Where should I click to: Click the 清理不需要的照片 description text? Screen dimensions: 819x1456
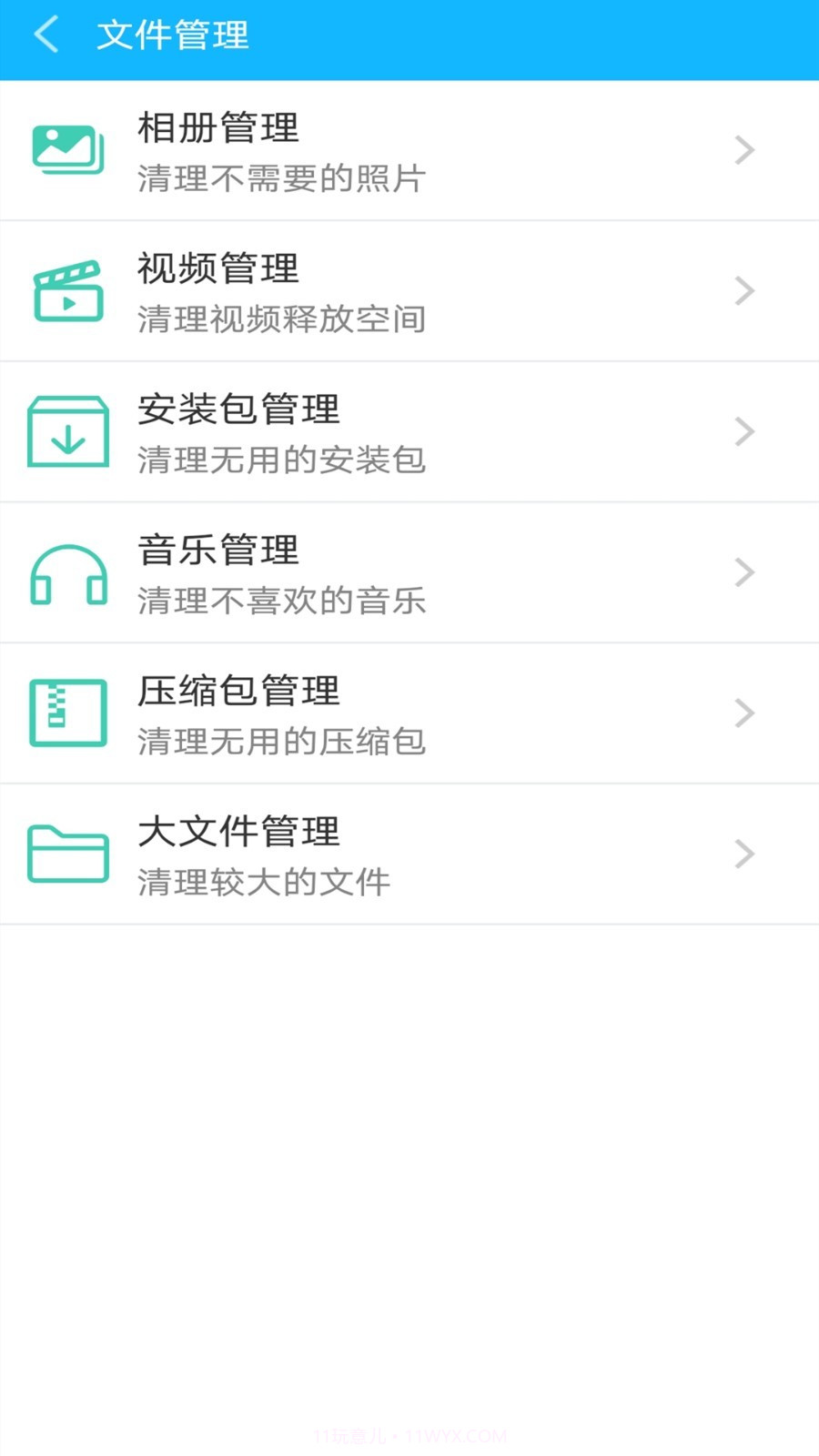280,178
